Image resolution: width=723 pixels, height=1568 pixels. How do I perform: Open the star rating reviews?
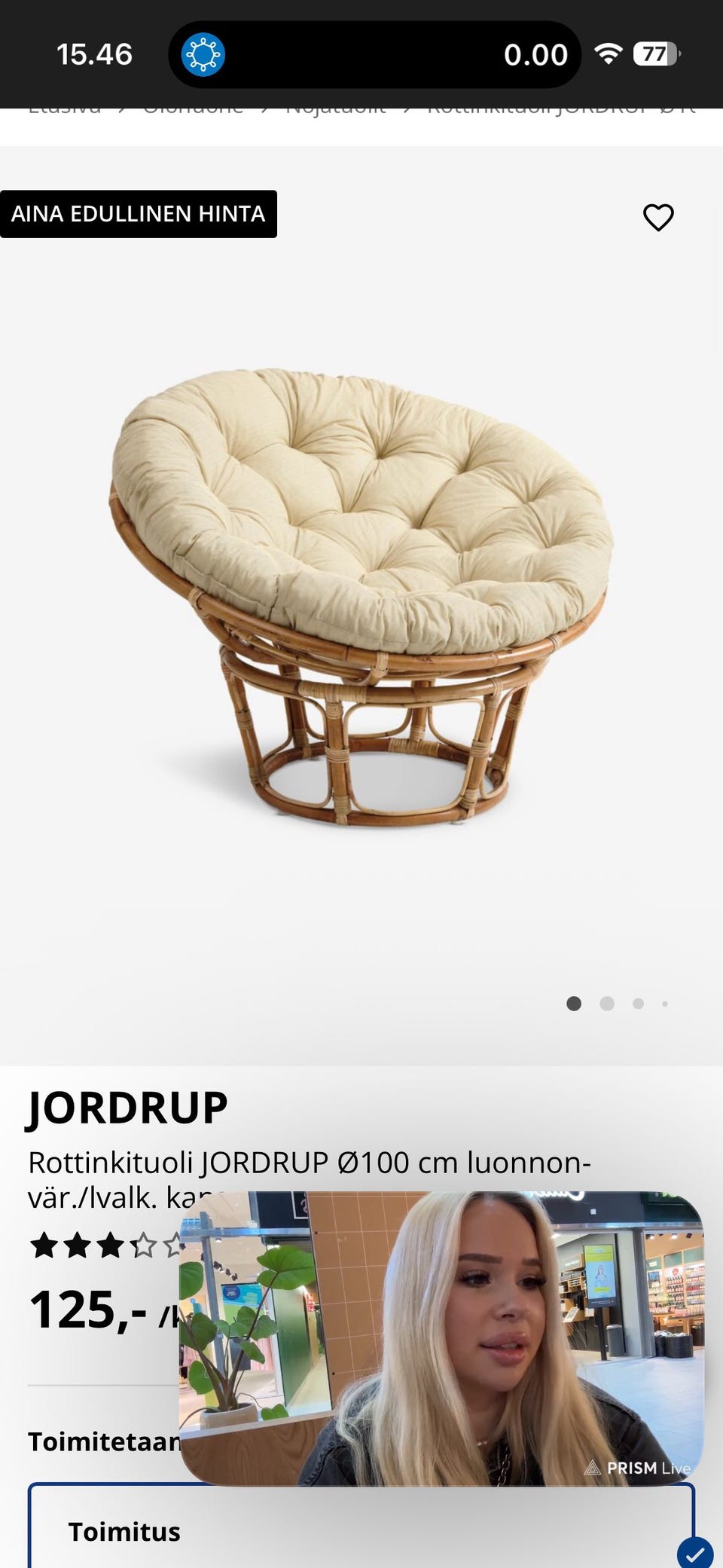105,1246
